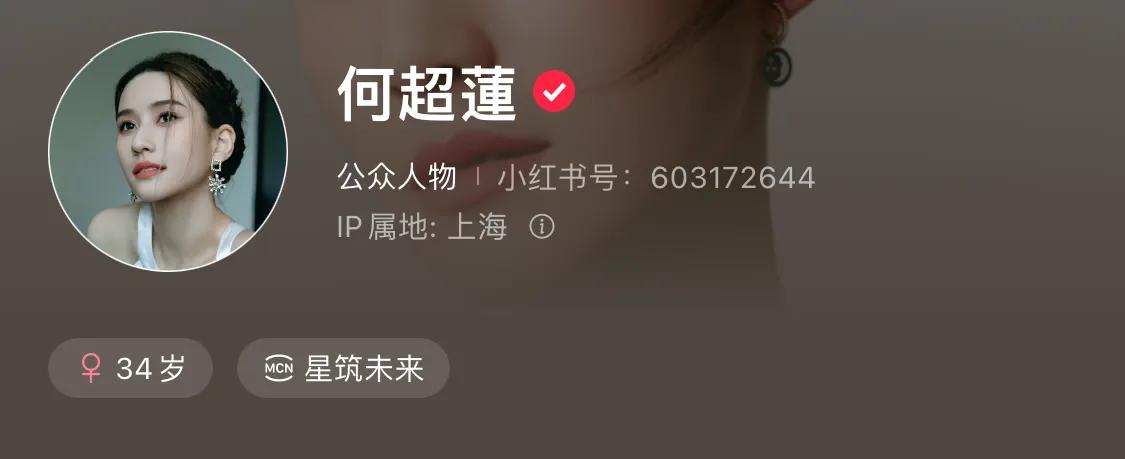Tap the IP属地 info icon
Viewport: 1125px width, 459px height.
point(541,227)
